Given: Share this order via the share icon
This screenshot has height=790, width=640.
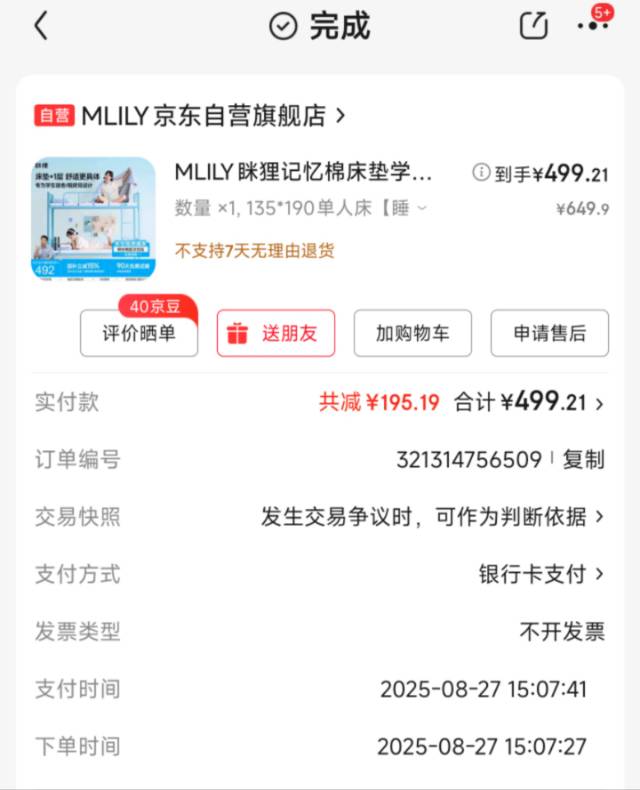Looking at the screenshot, I should tap(534, 27).
